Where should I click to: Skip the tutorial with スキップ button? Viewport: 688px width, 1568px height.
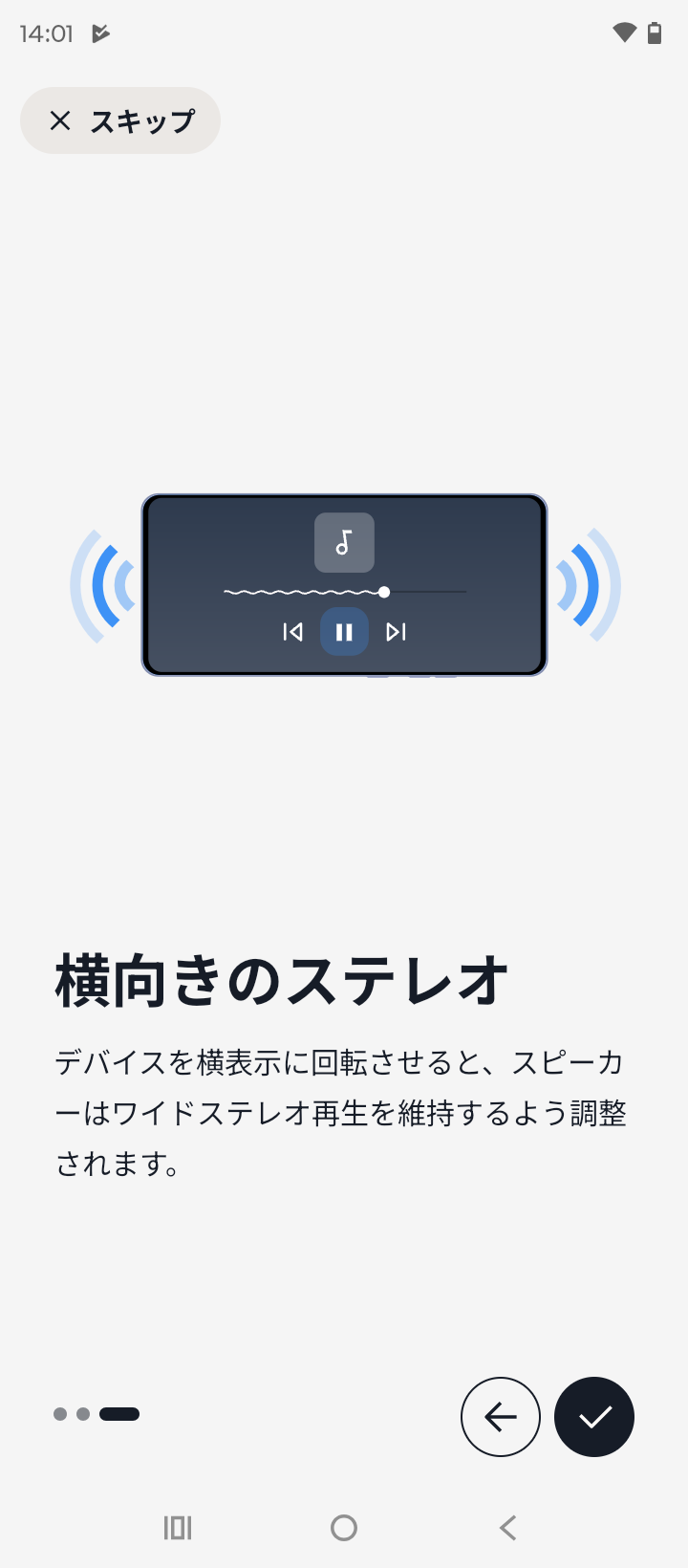click(120, 120)
